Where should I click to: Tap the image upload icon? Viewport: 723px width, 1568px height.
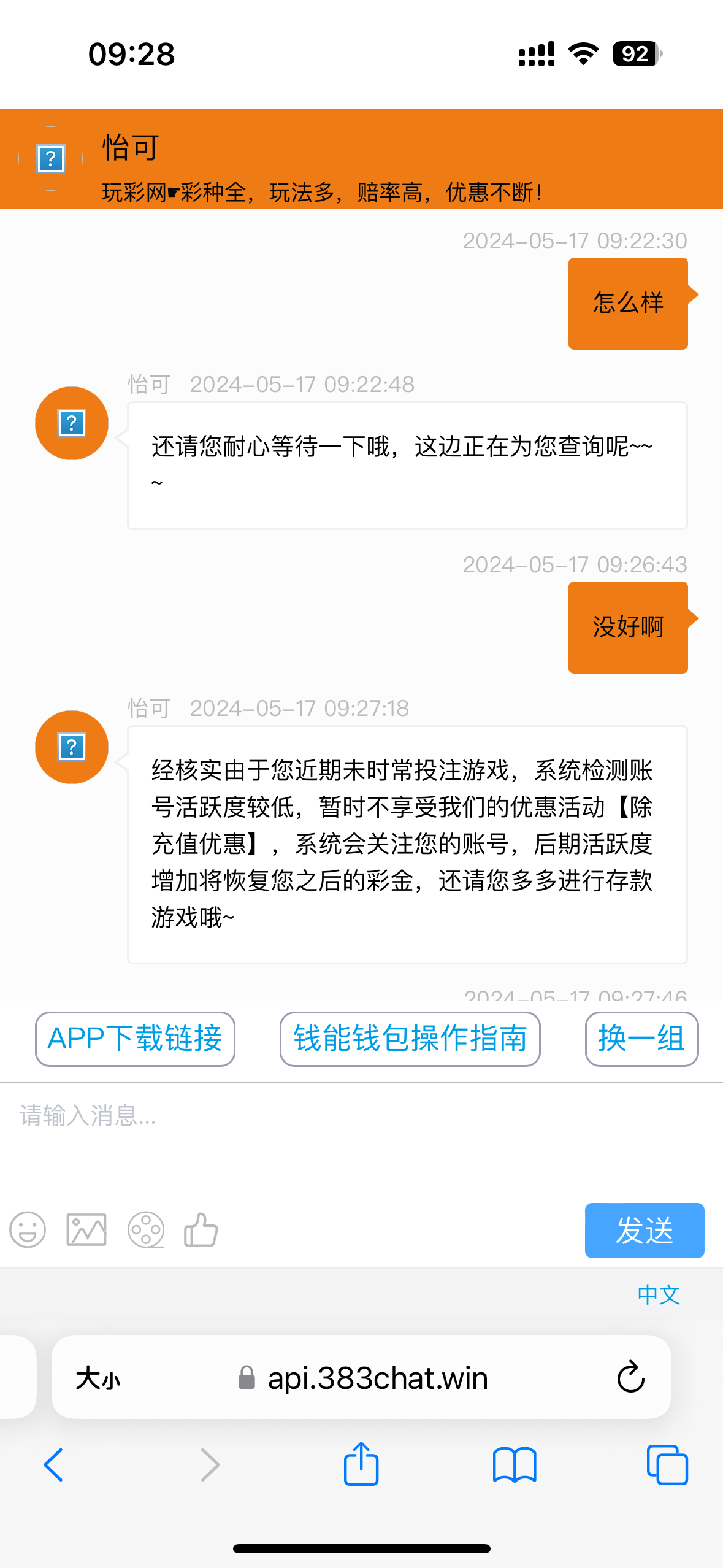(85, 1230)
